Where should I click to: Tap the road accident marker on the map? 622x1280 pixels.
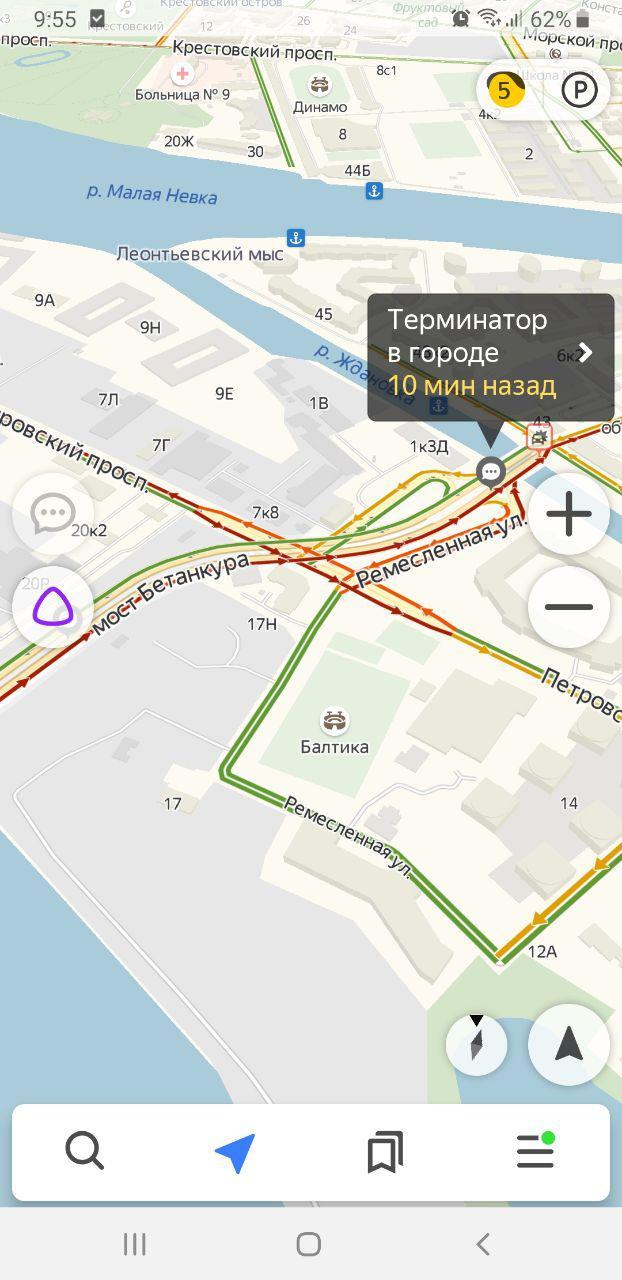coord(540,437)
